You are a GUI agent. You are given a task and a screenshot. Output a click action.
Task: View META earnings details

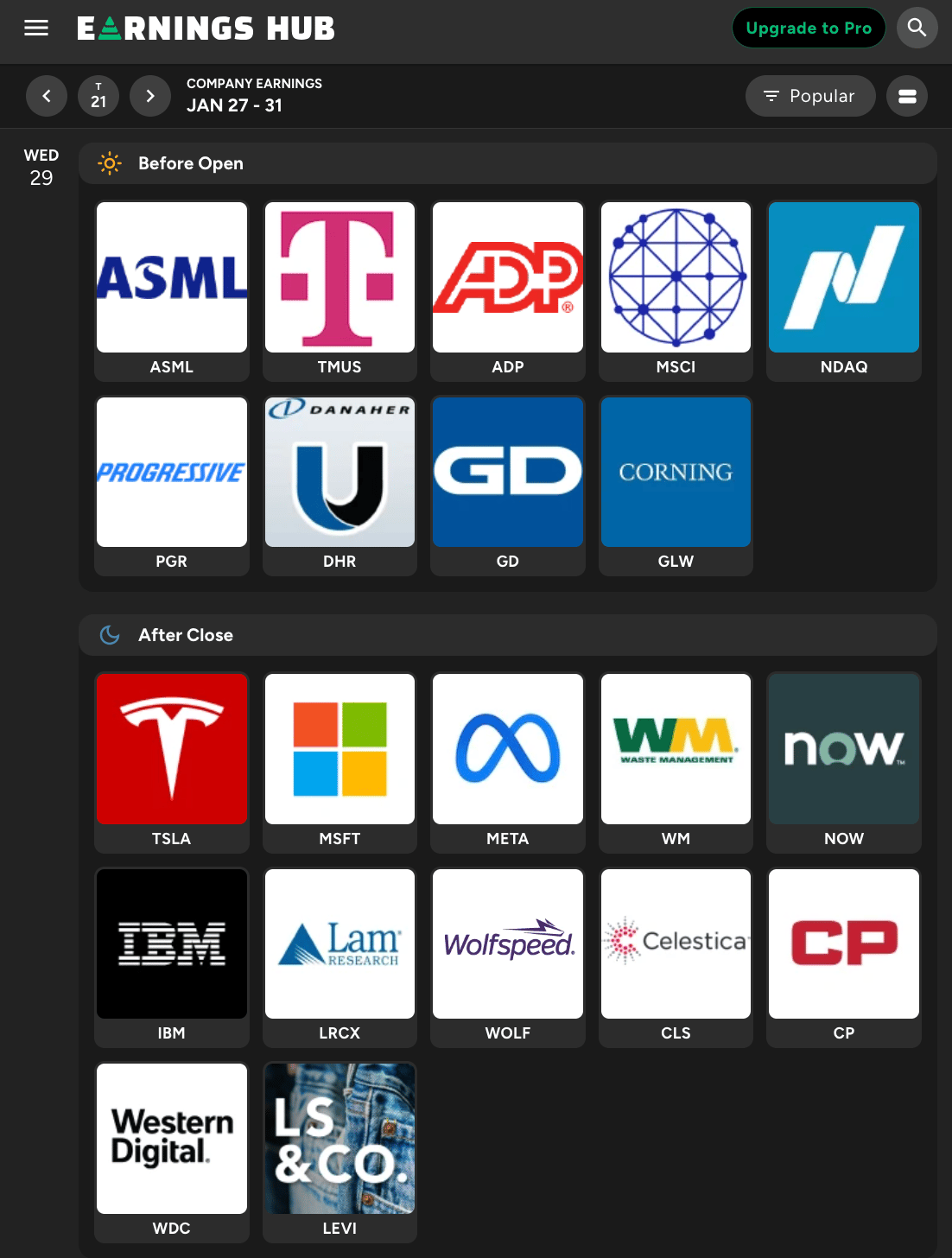[508, 762]
